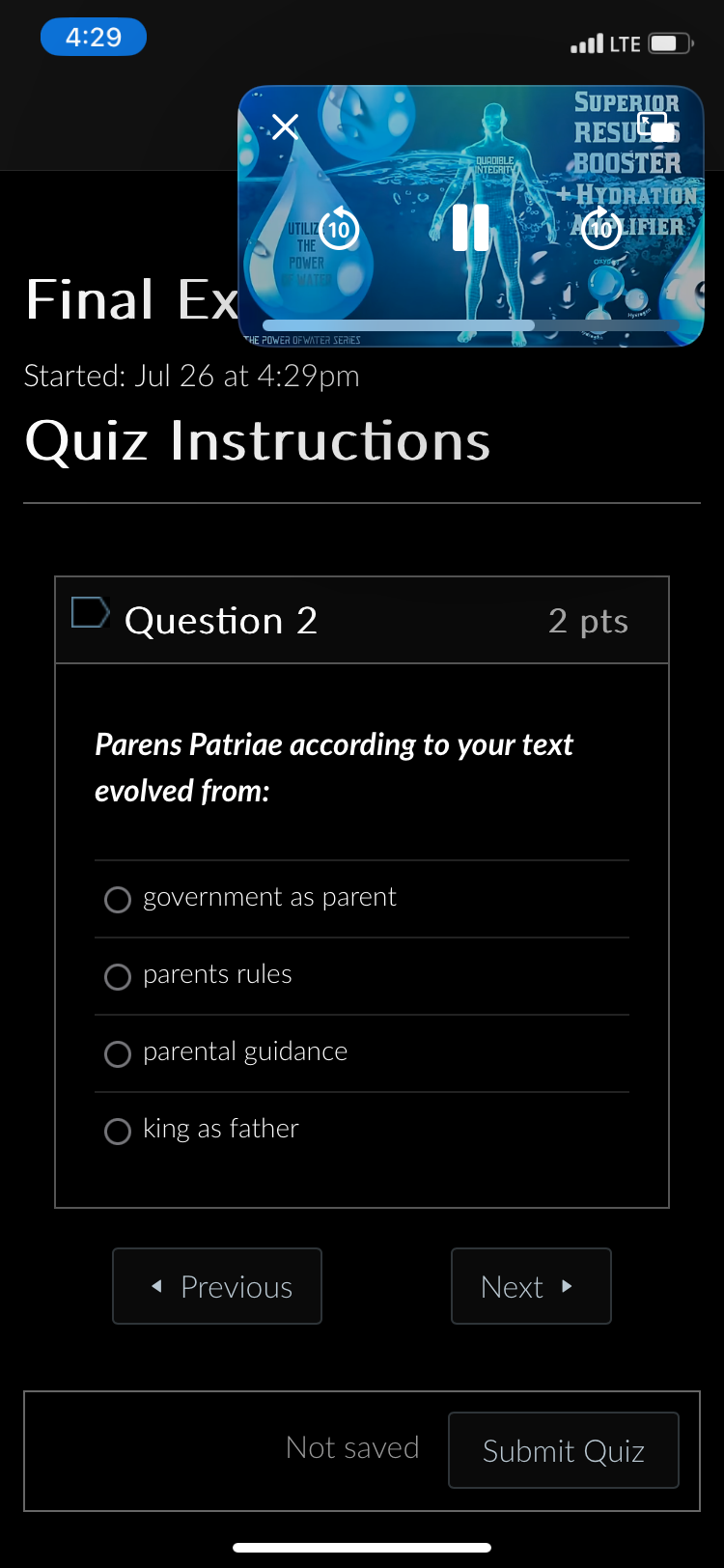
Task: Close the picture-in-picture video
Action: (x=285, y=126)
